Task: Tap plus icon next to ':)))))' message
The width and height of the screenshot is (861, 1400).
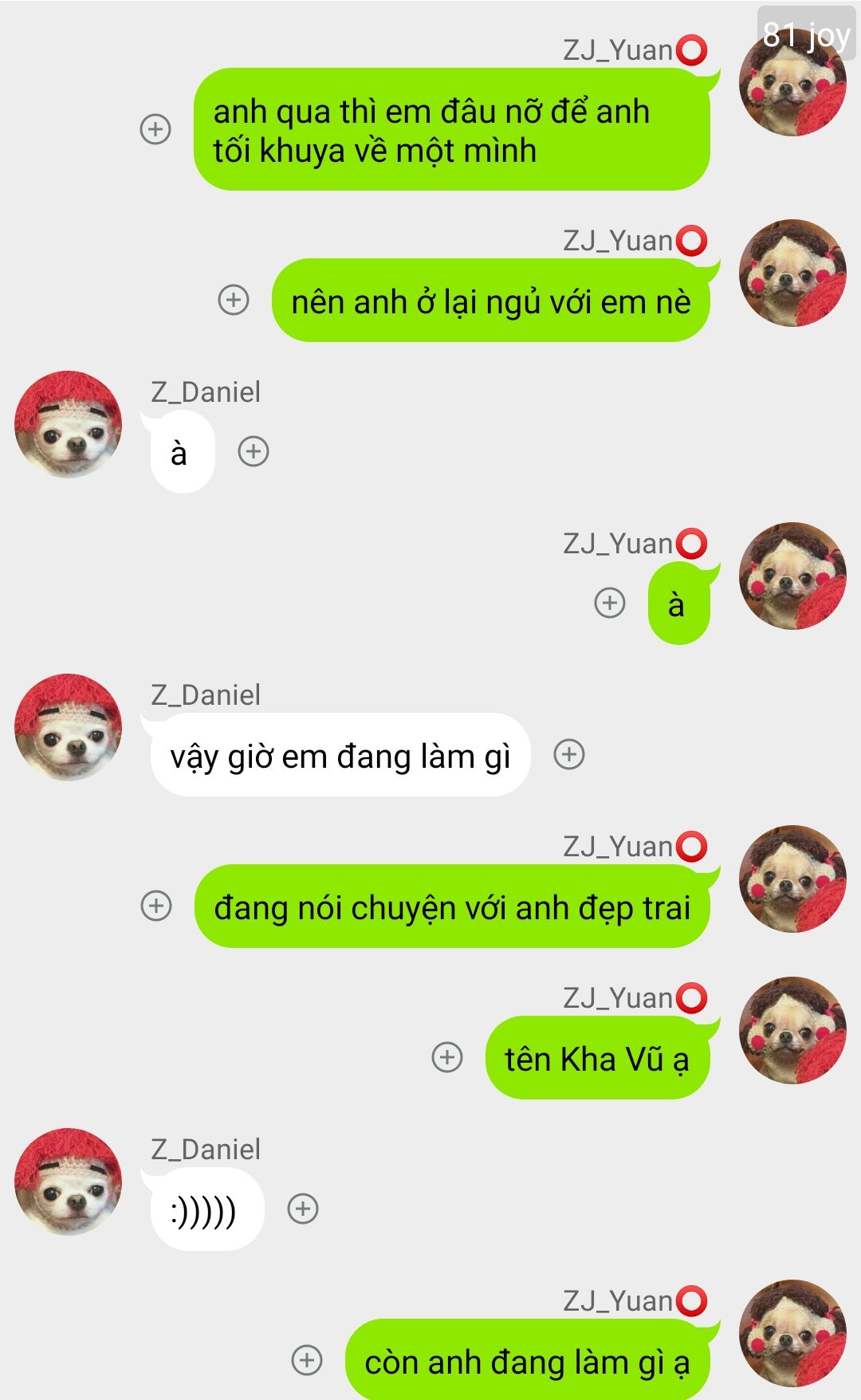Action: [x=303, y=1209]
